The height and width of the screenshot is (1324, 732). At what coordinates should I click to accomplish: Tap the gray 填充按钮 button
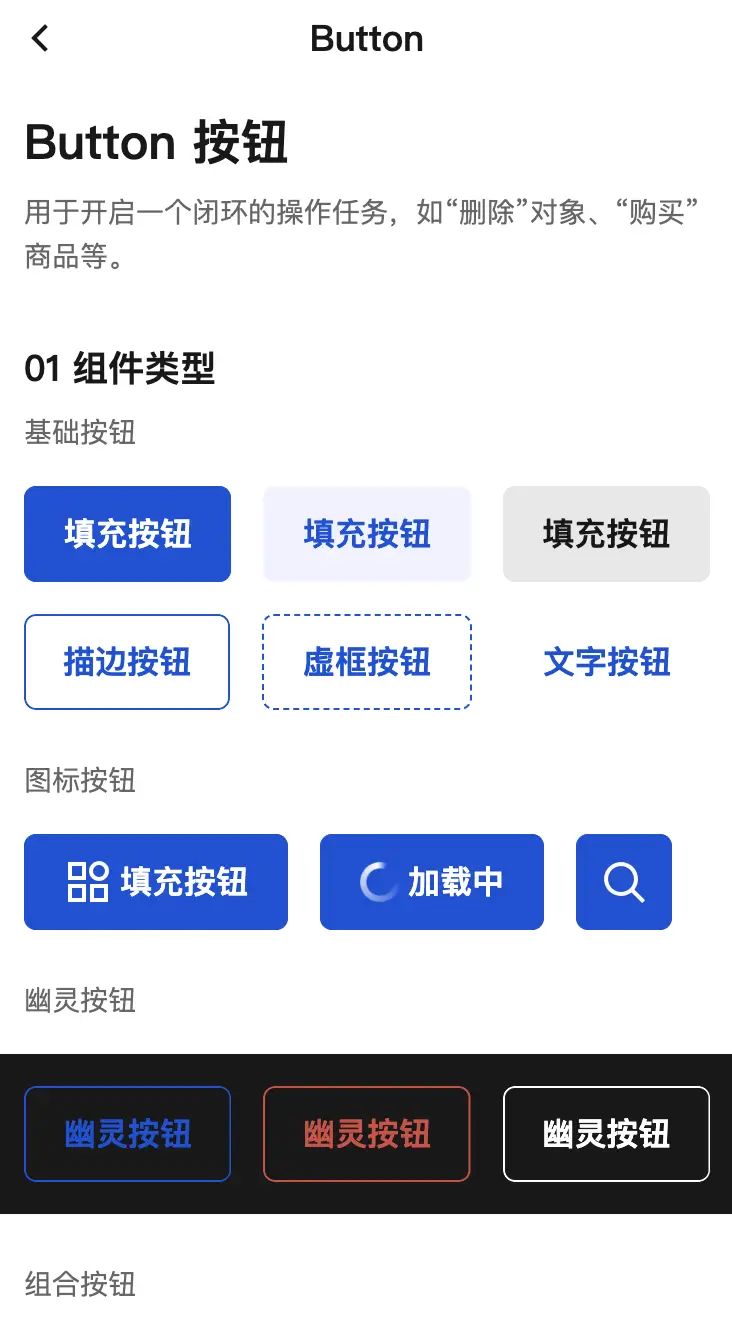coord(606,534)
